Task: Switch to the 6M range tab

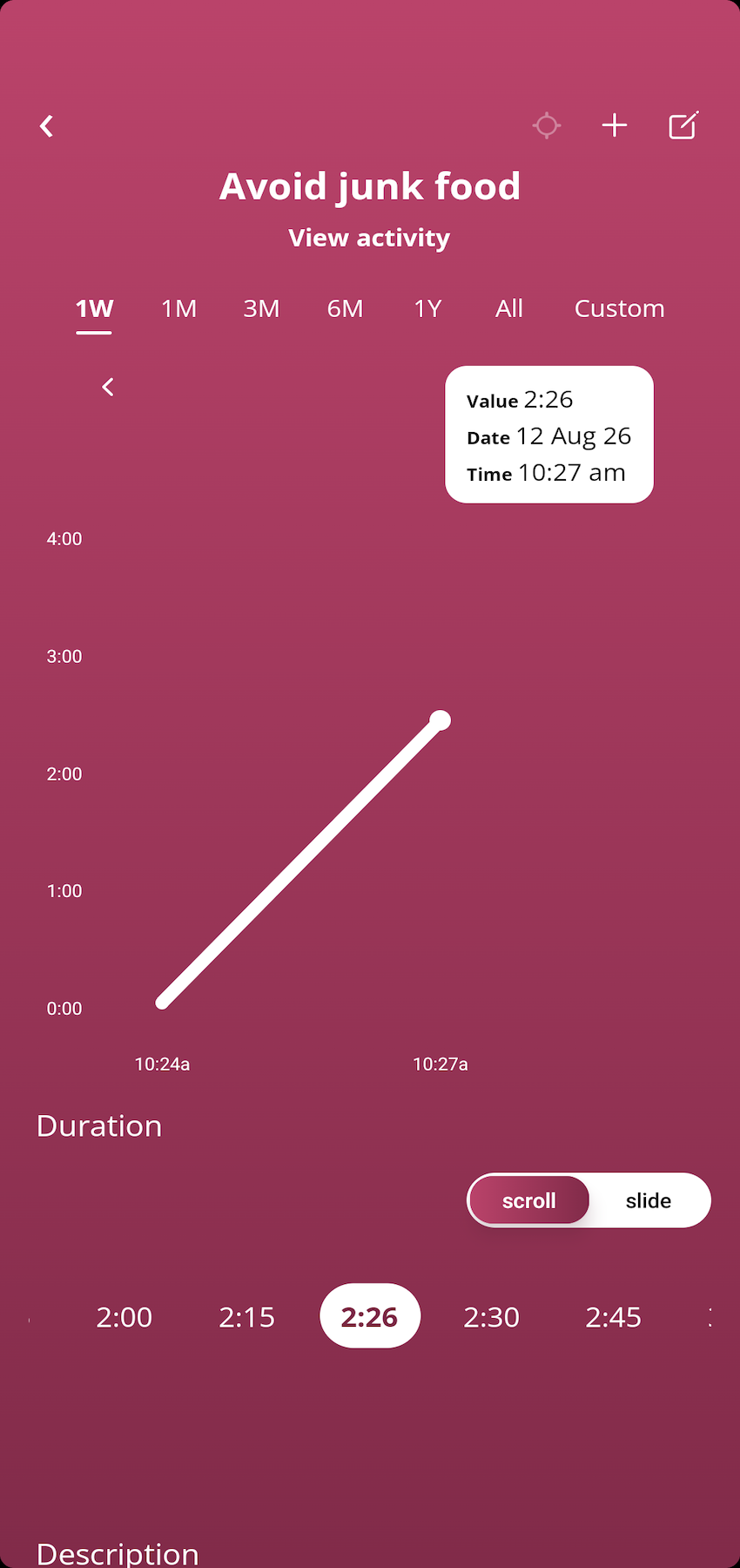Action: point(345,308)
